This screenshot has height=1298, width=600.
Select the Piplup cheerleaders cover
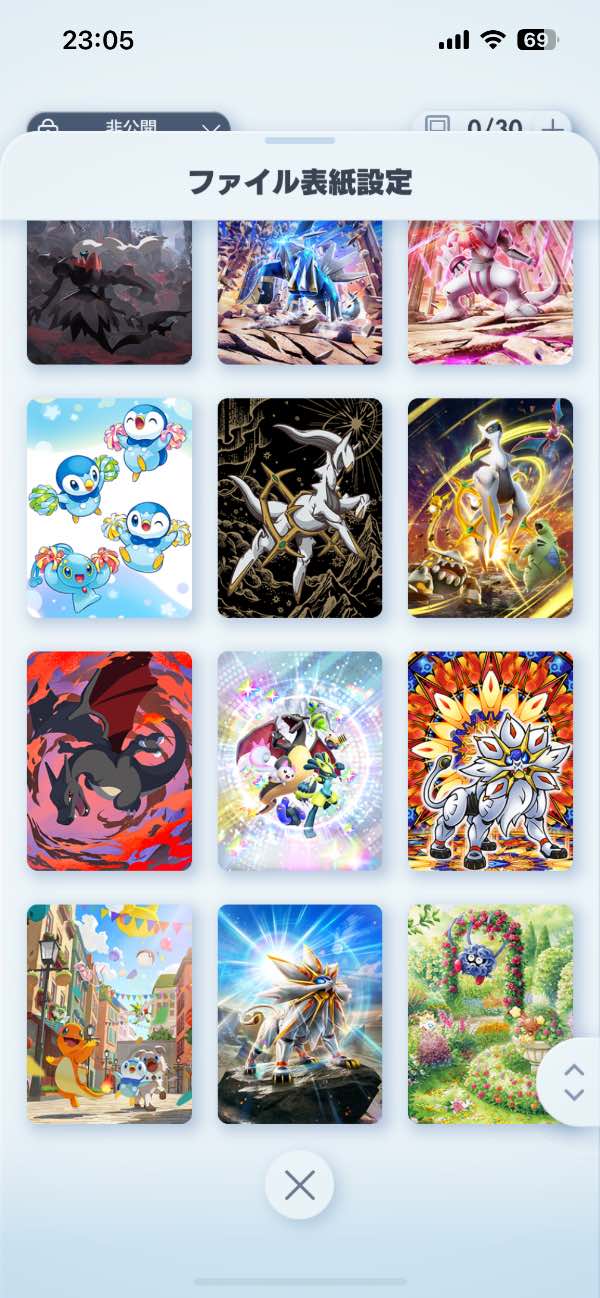[109, 508]
